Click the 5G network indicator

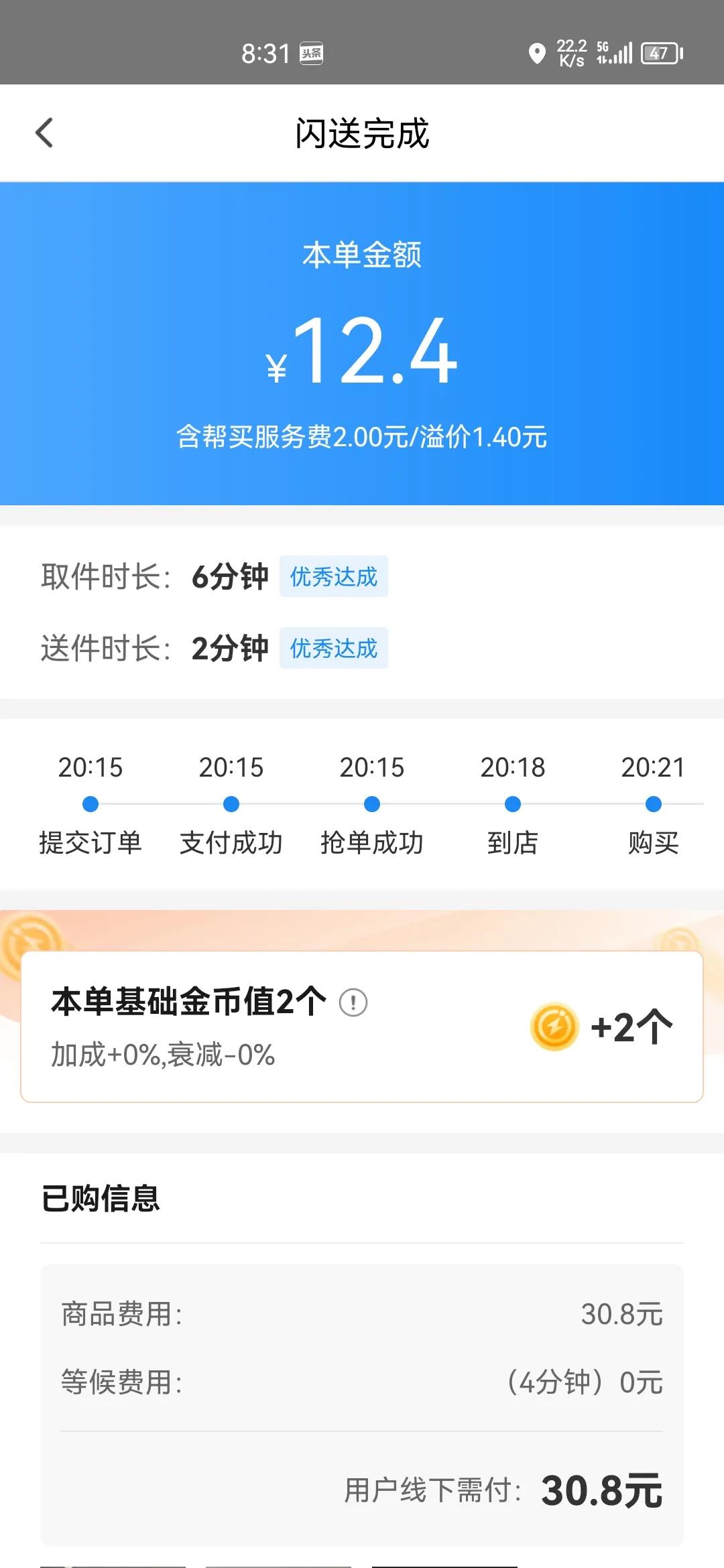(601, 48)
